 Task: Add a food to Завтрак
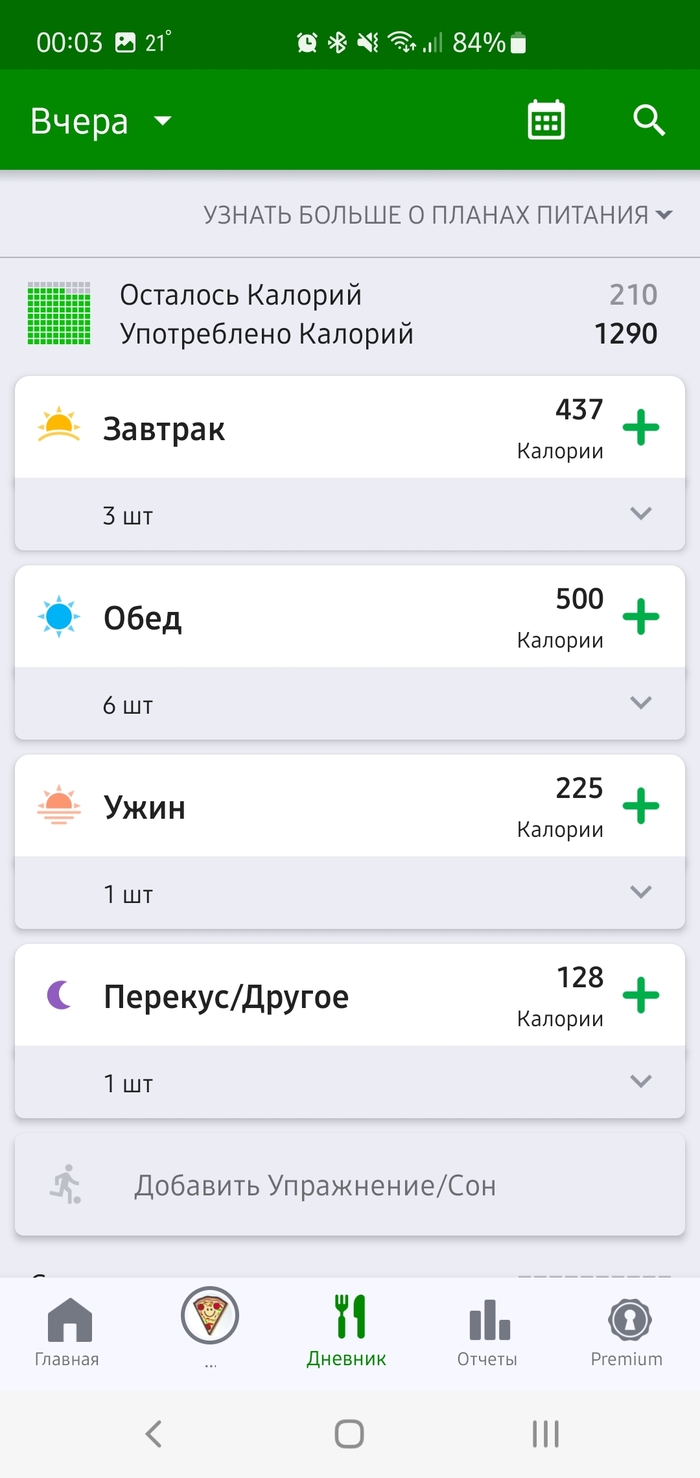click(641, 428)
